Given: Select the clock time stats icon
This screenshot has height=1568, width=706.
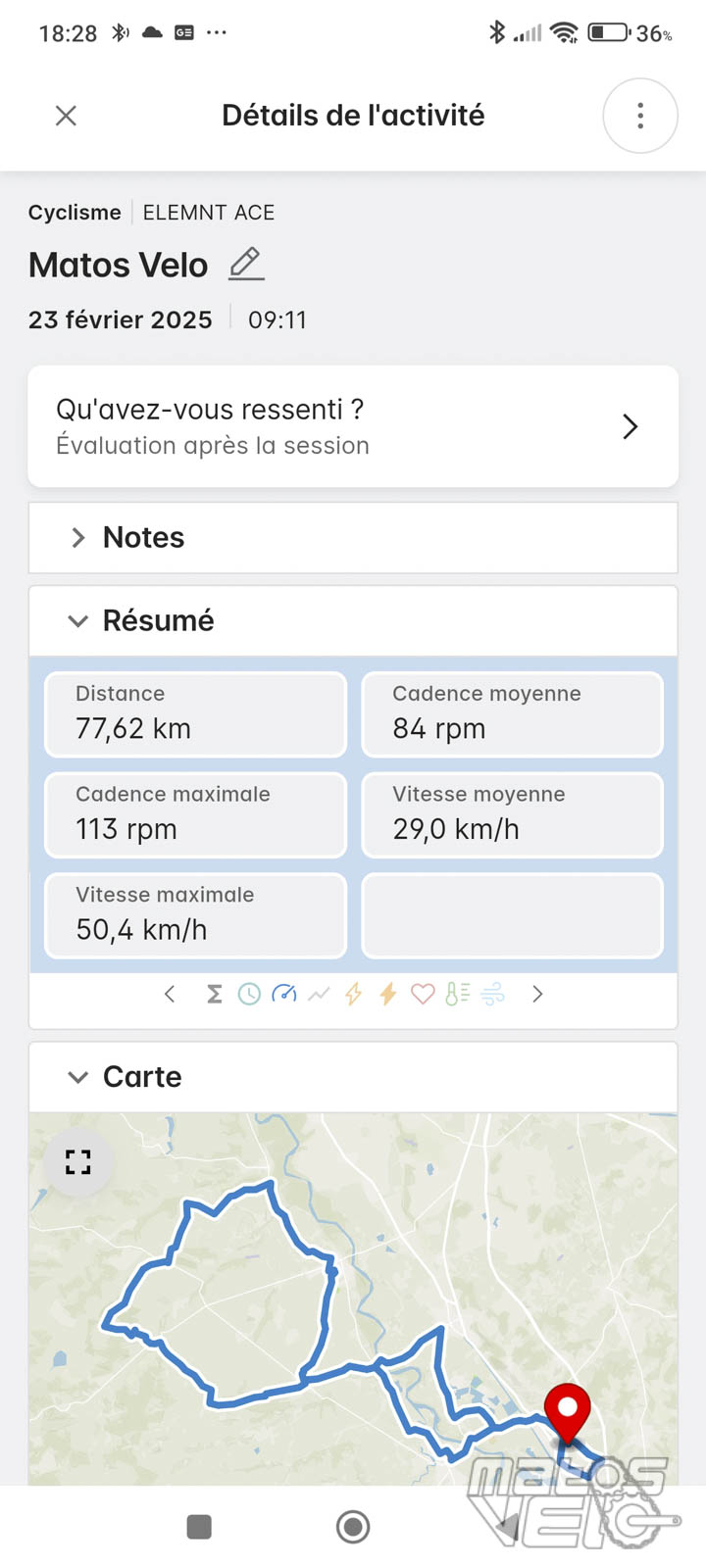Looking at the screenshot, I should pyautogui.click(x=249, y=994).
